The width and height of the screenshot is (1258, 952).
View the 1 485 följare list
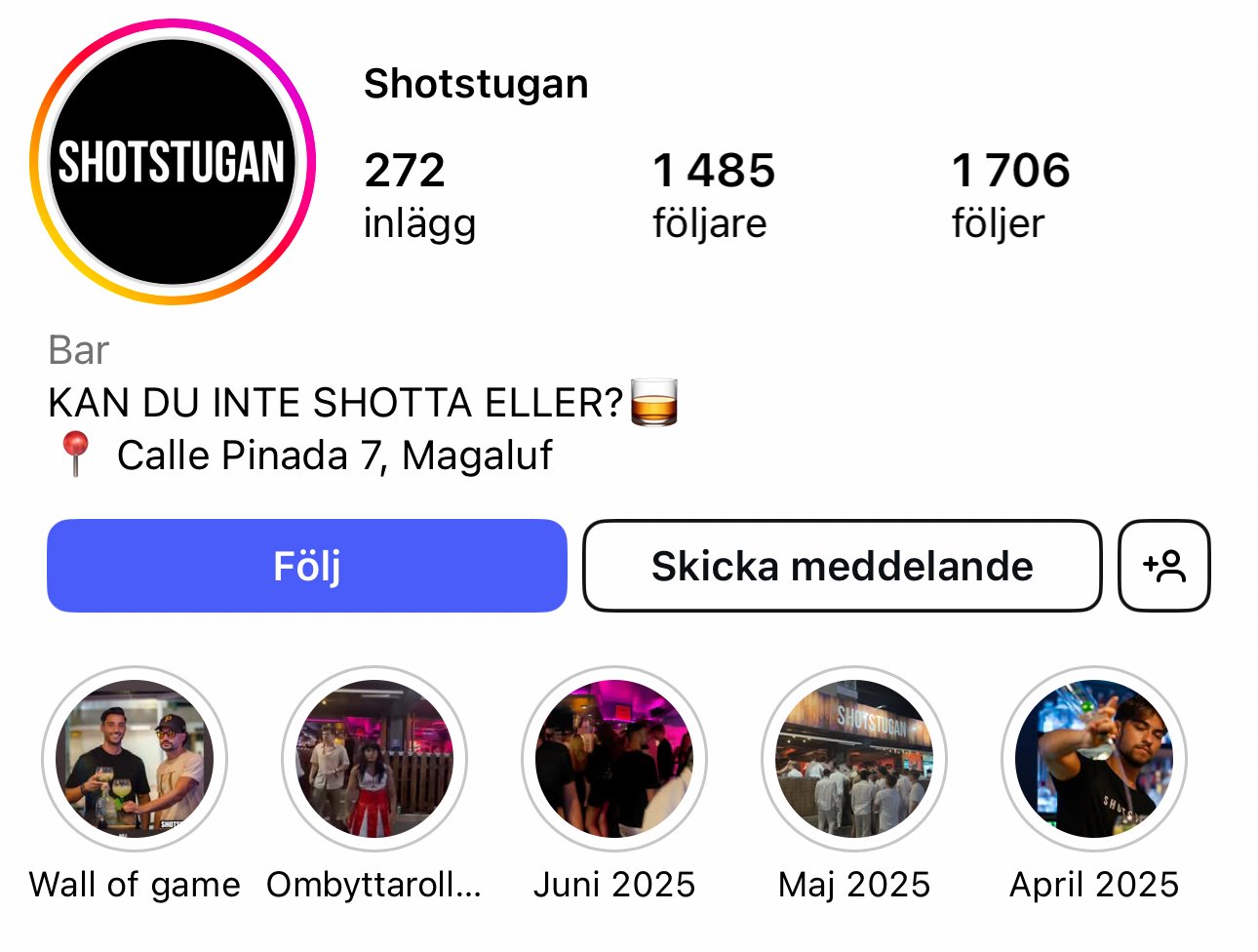point(713,195)
